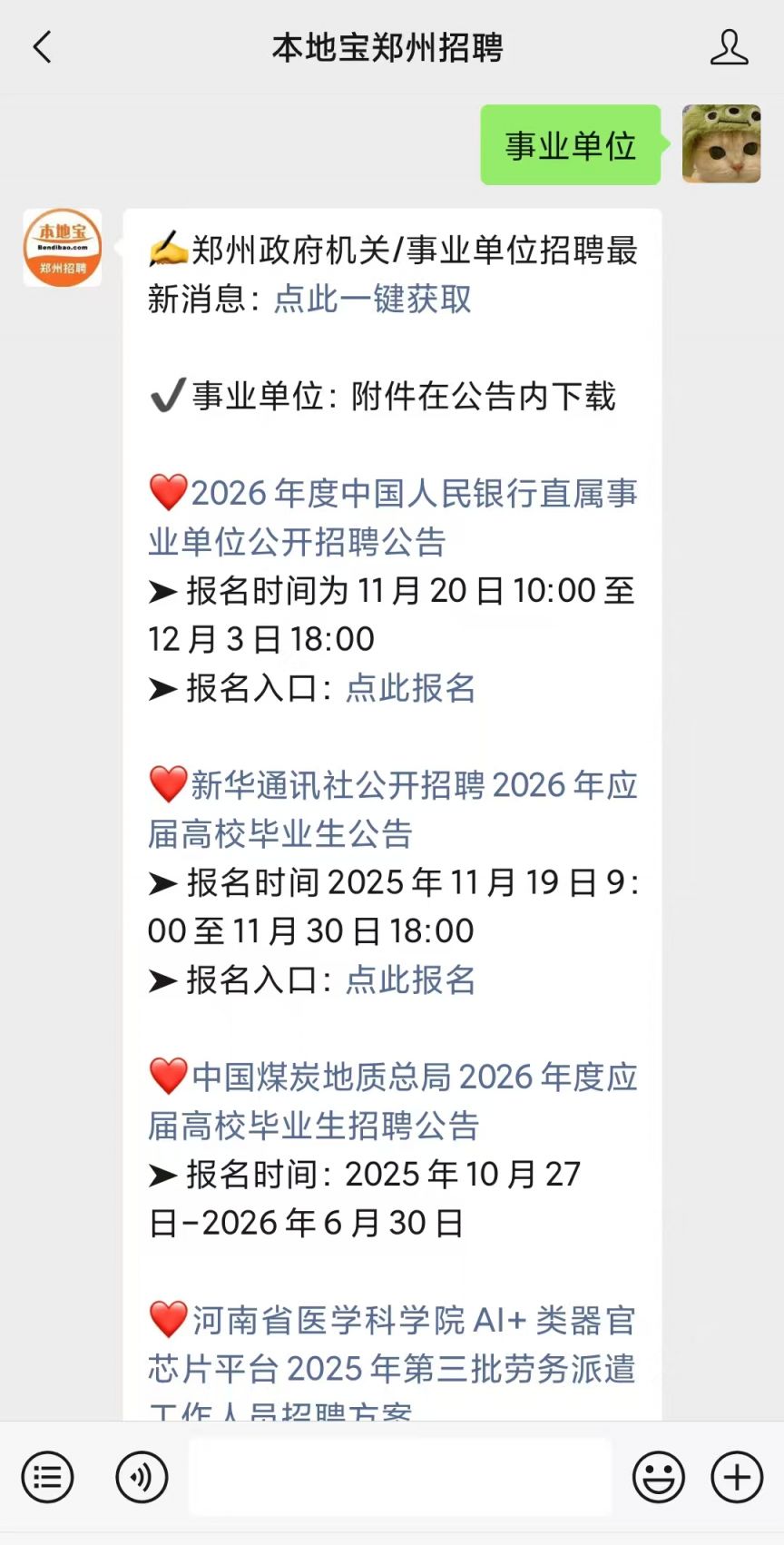The image size is (784, 1545).
Task: Open the emoji picker
Action: click(658, 1477)
